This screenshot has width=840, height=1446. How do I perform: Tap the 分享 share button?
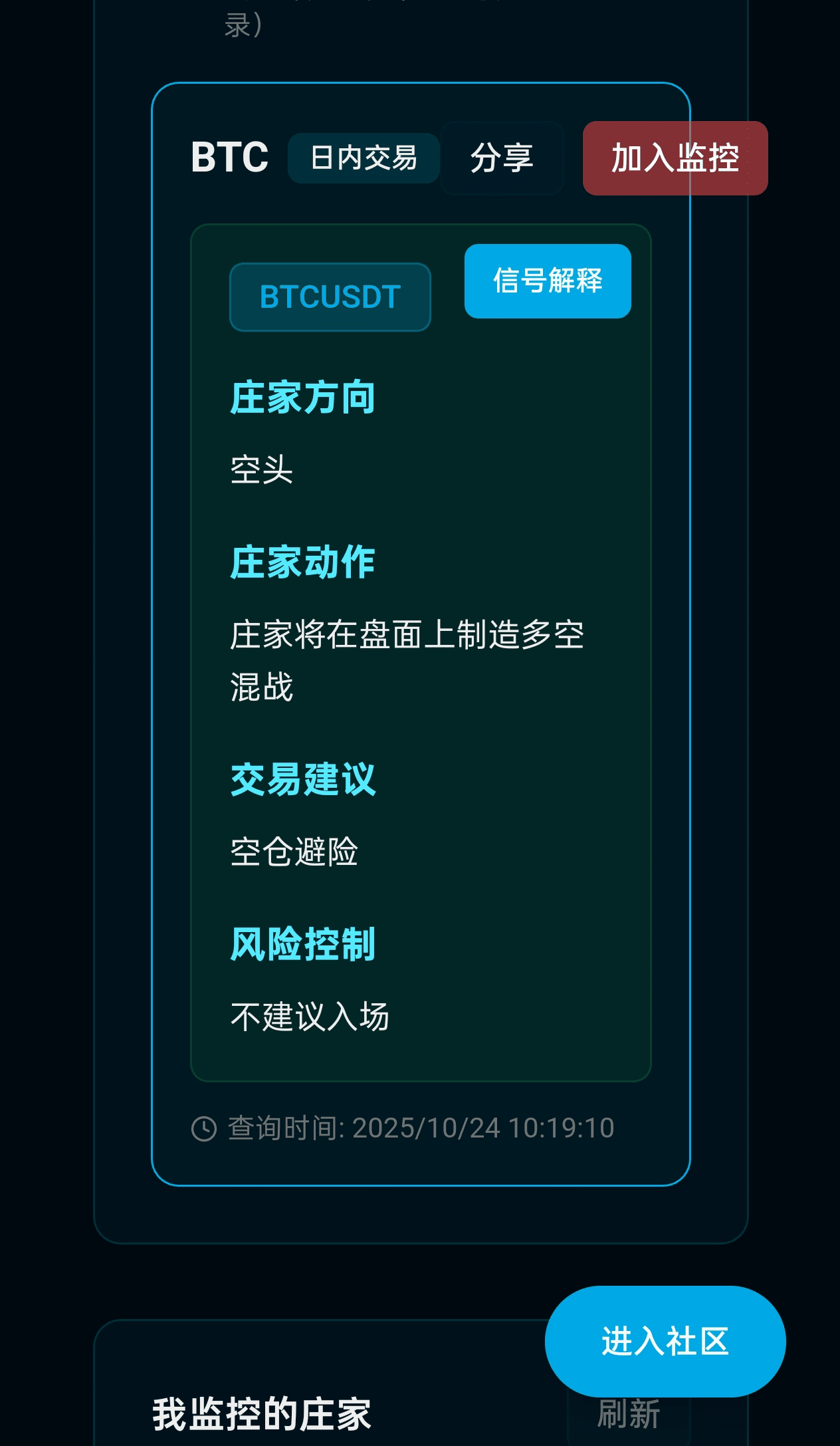[502, 158]
